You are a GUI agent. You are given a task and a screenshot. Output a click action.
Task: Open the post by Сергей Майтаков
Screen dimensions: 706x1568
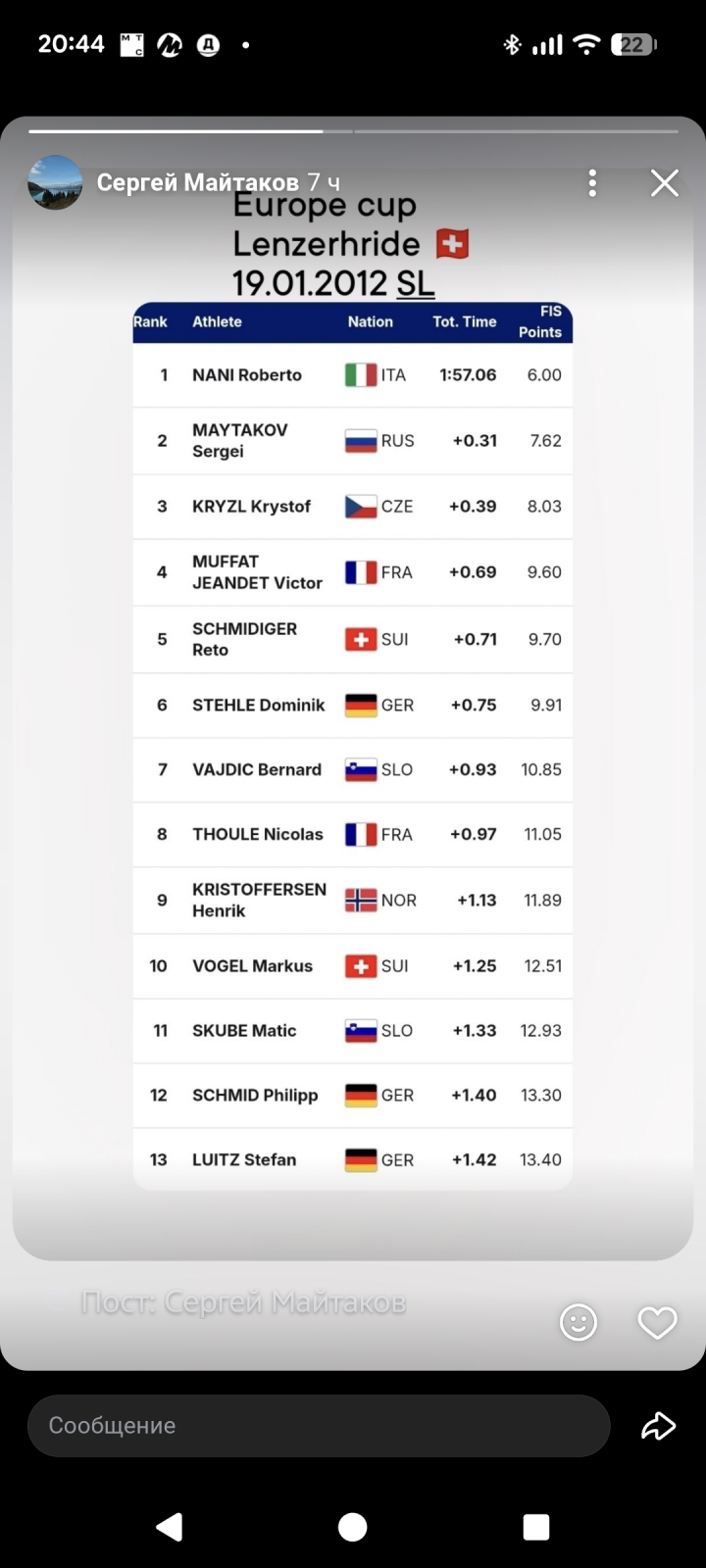(243, 1302)
